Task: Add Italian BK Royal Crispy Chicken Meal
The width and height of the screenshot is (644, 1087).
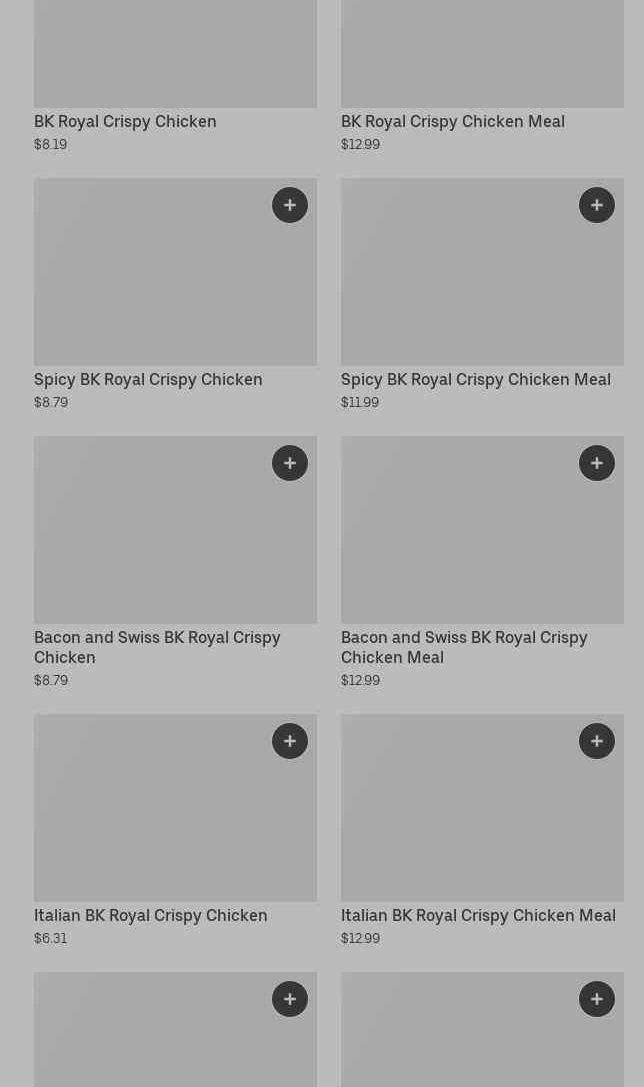Action: tap(597, 741)
